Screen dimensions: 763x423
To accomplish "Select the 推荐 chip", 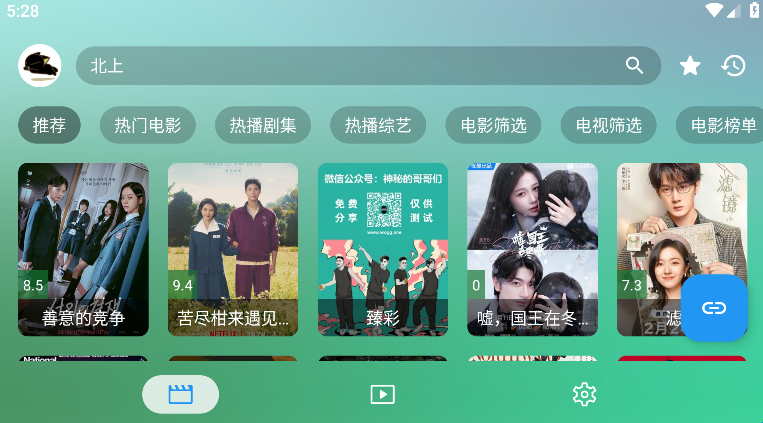I will [x=49, y=125].
